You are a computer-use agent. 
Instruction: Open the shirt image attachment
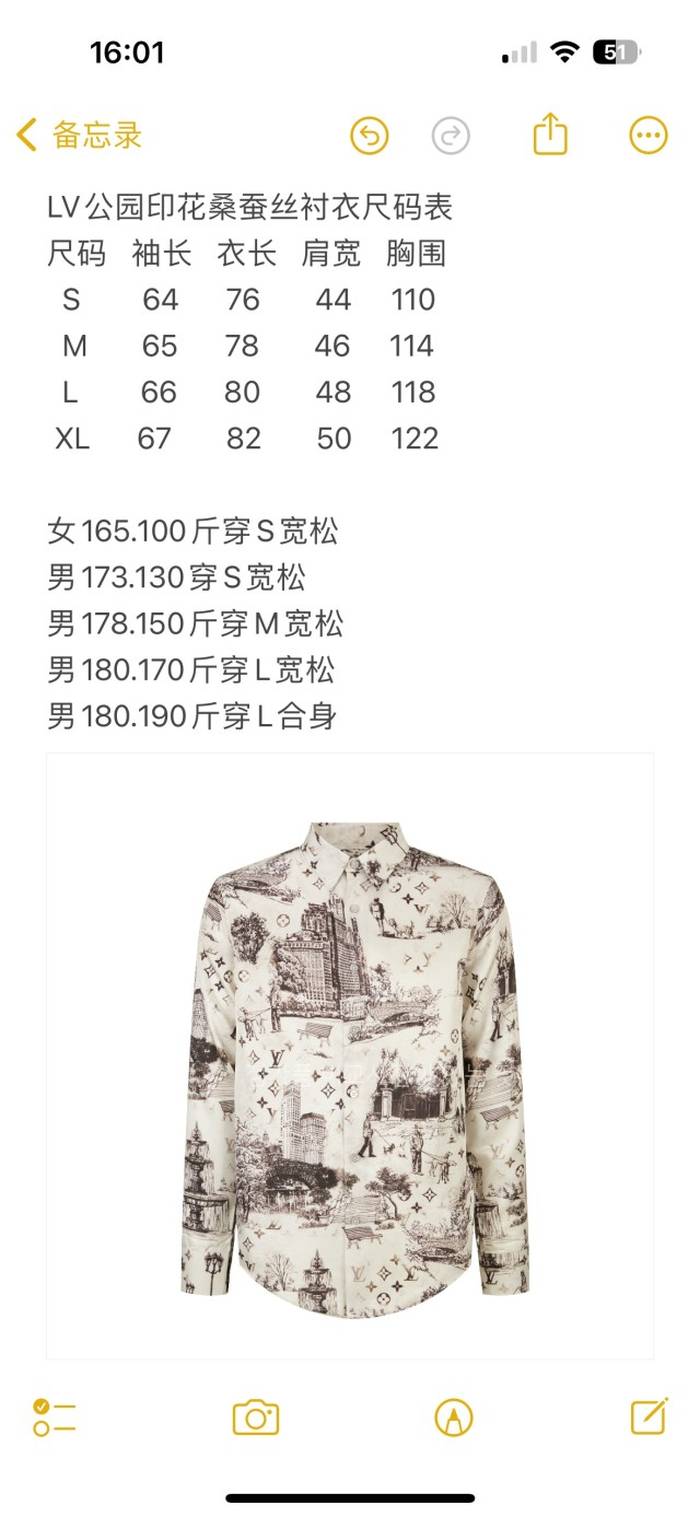coord(350,1055)
